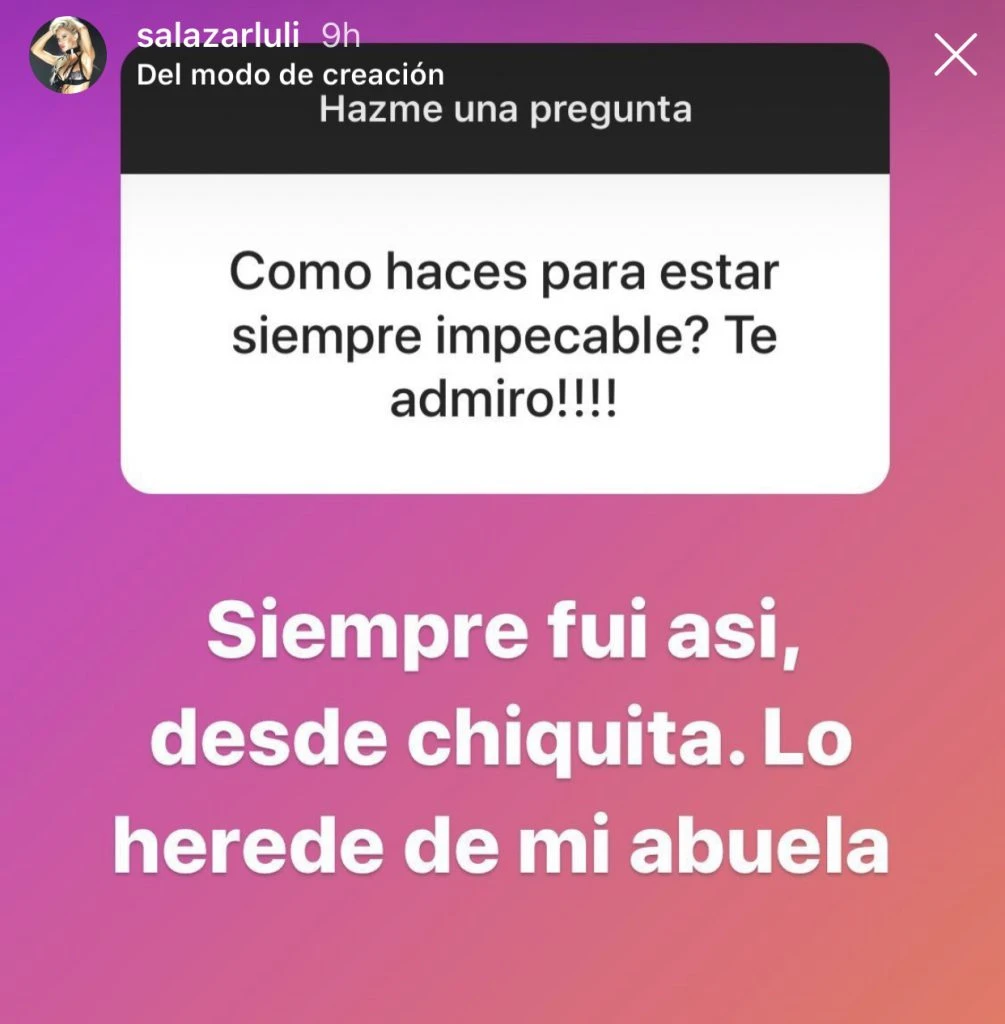
Task: Tap the salazarluli username
Action: 218,35
